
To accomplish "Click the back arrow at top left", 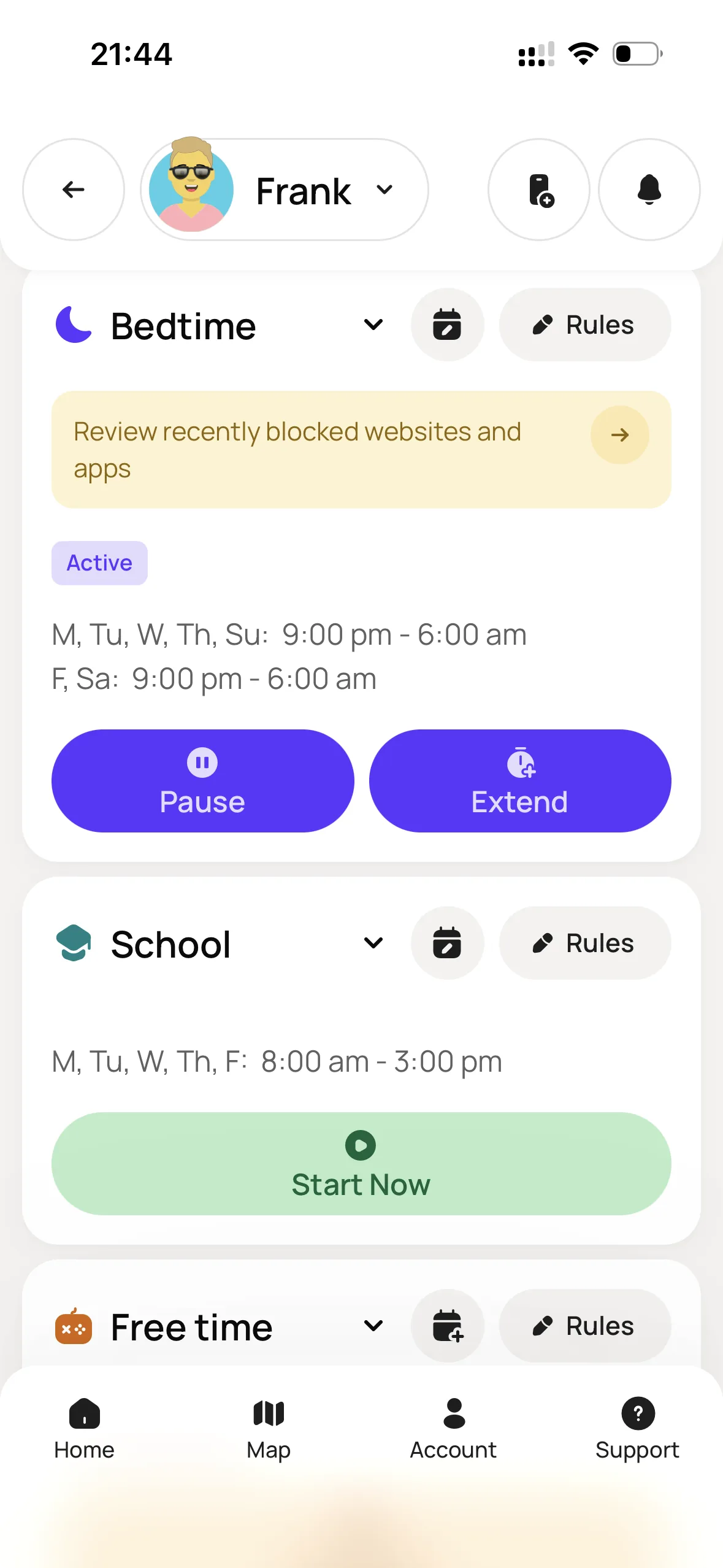I will pyautogui.click(x=73, y=190).
